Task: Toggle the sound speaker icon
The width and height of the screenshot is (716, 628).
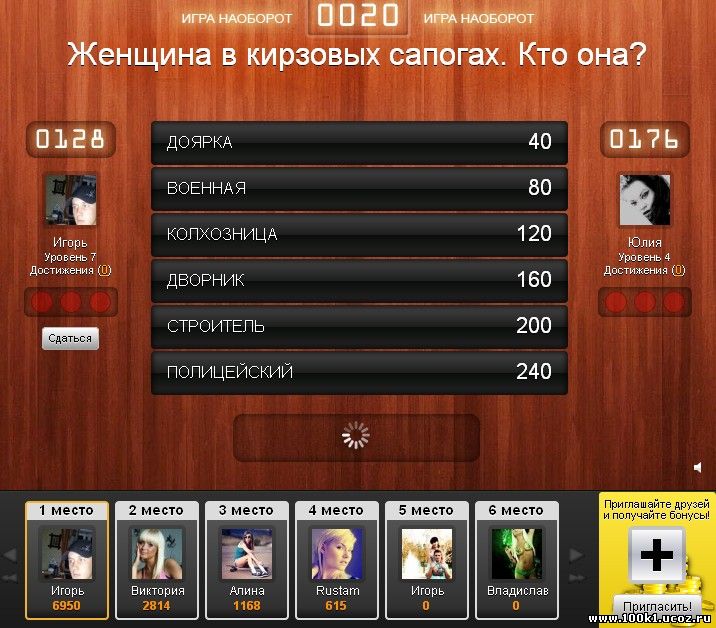Action: [x=698, y=467]
